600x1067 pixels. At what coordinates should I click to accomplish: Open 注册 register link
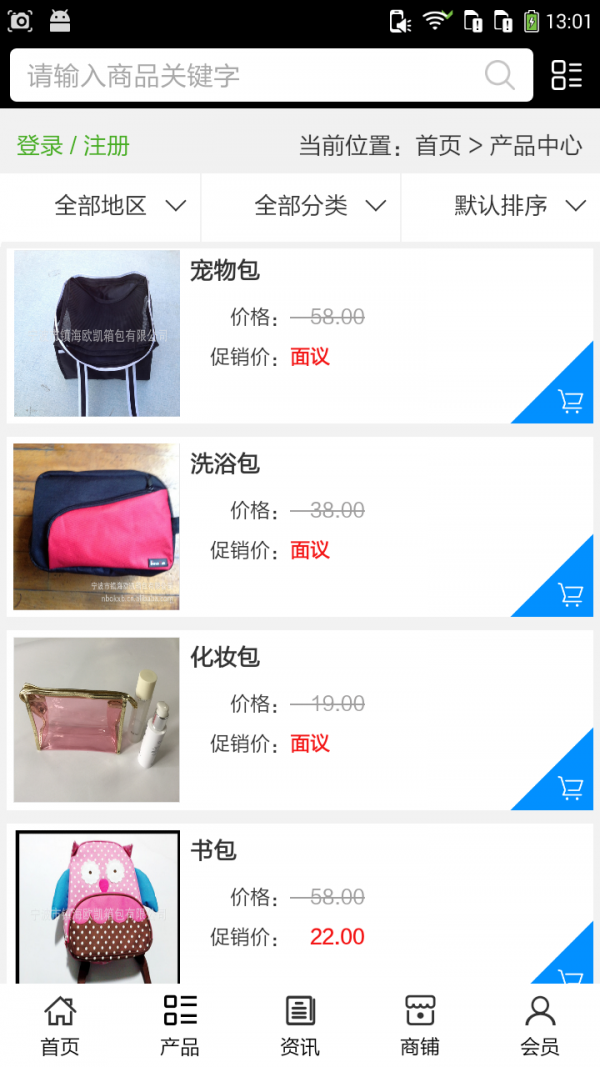107,146
